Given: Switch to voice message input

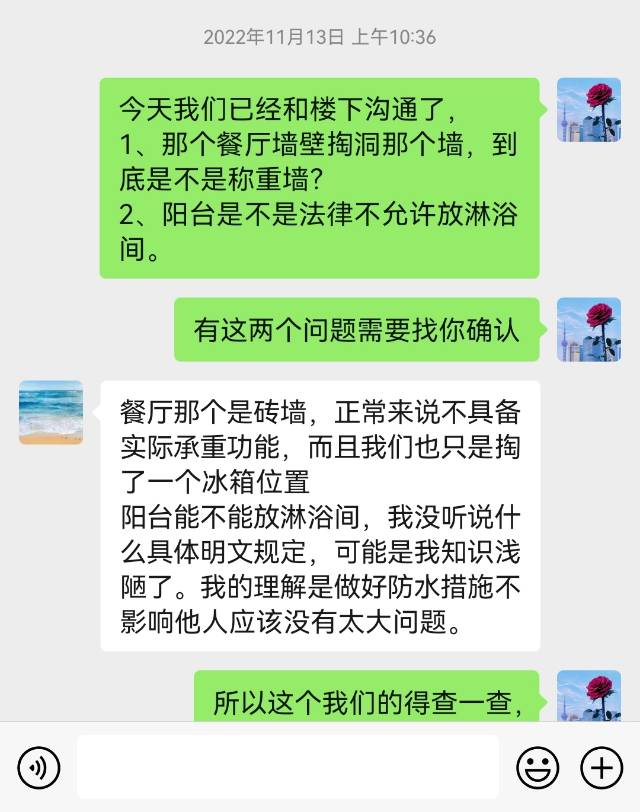Looking at the screenshot, I should tap(39, 767).
